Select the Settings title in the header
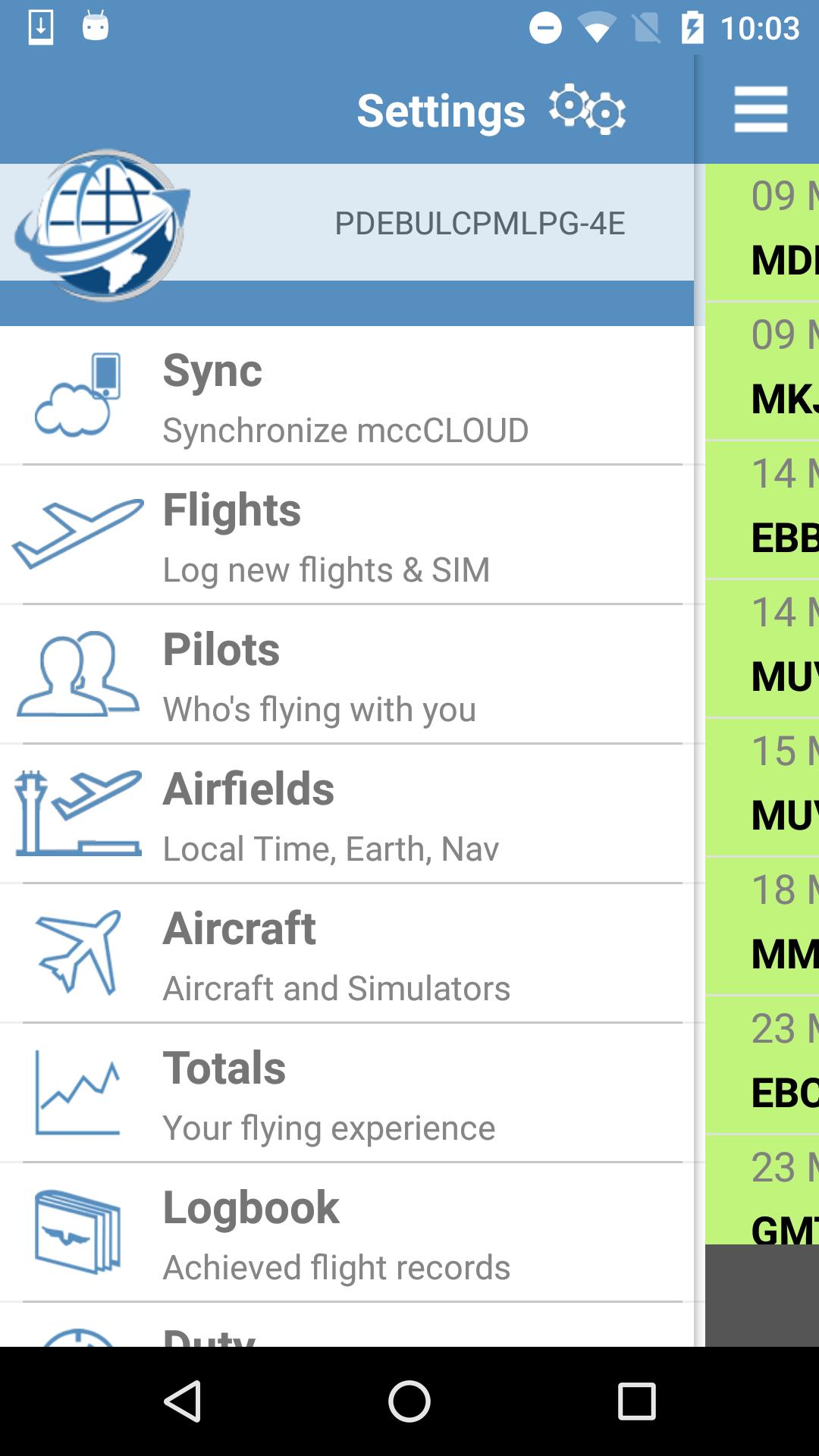Image resolution: width=819 pixels, height=1456 pixels. pyautogui.click(x=441, y=111)
